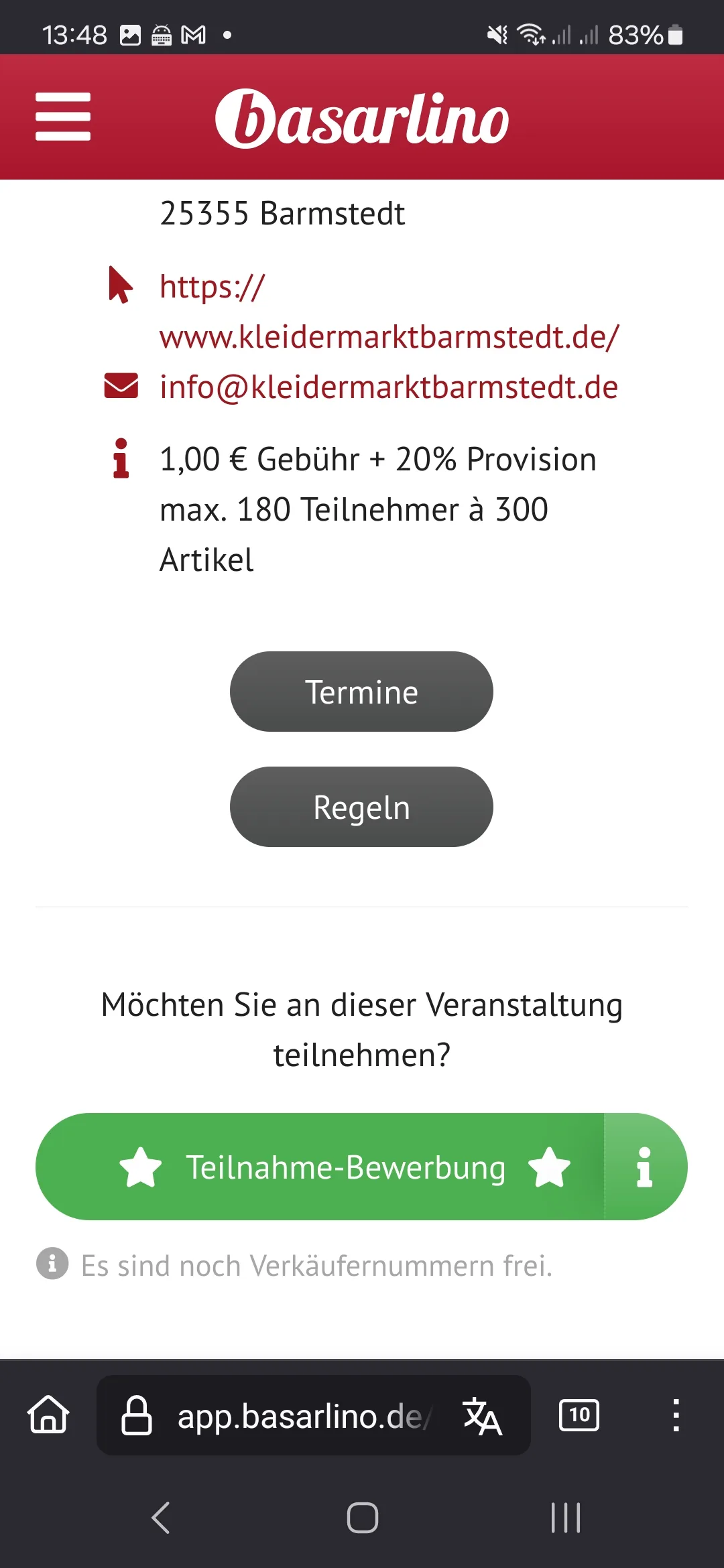Open the hamburger menu

pyautogui.click(x=63, y=117)
